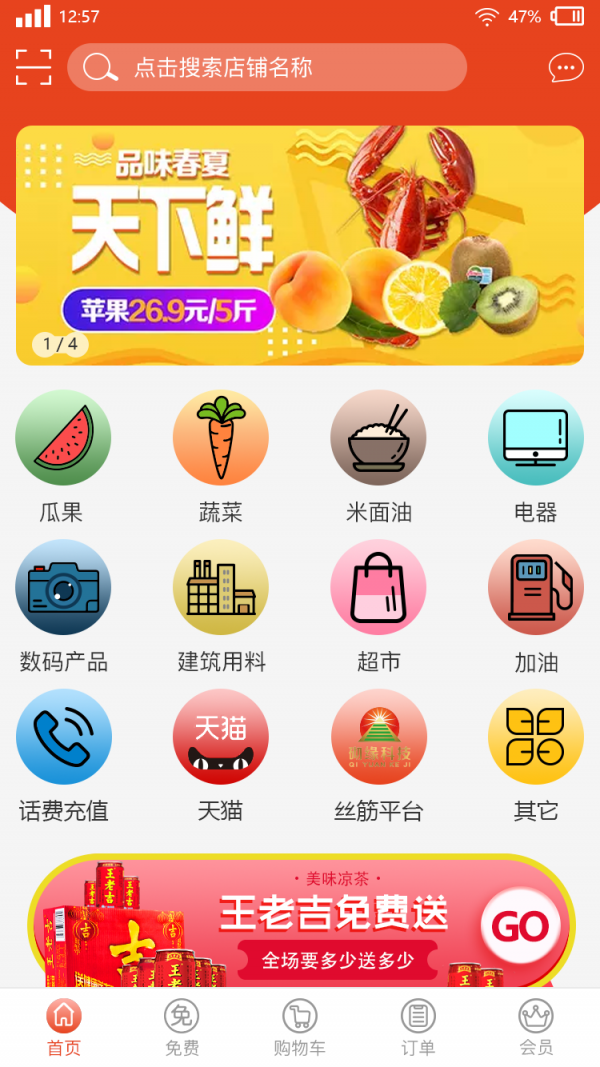The height and width of the screenshot is (1067, 600).
Task: Open the 天下鲜 fruit promotion banner
Action: click(x=300, y=245)
